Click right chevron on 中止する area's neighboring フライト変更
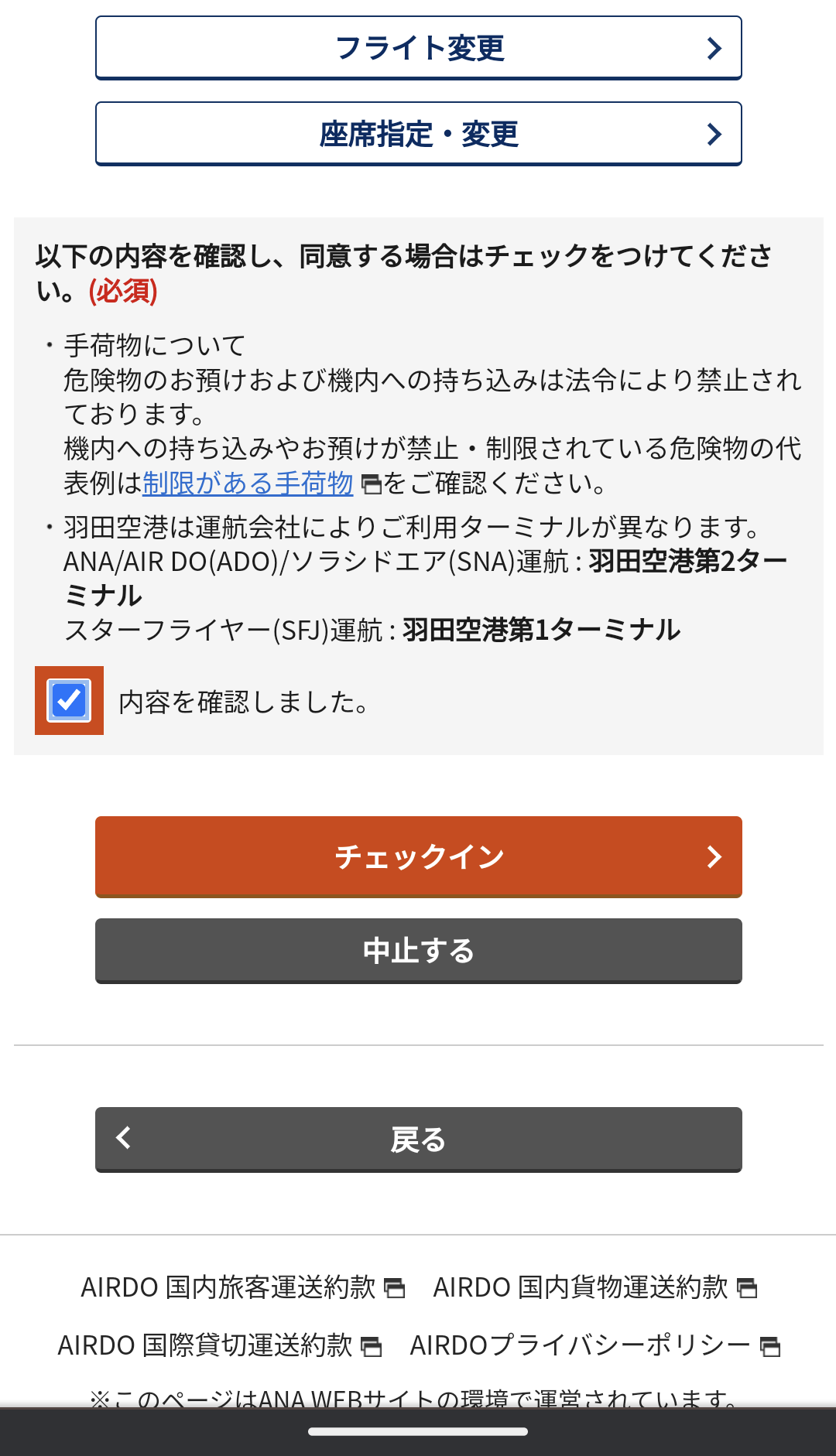The image size is (836, 1456). click(x=714, y=47)
